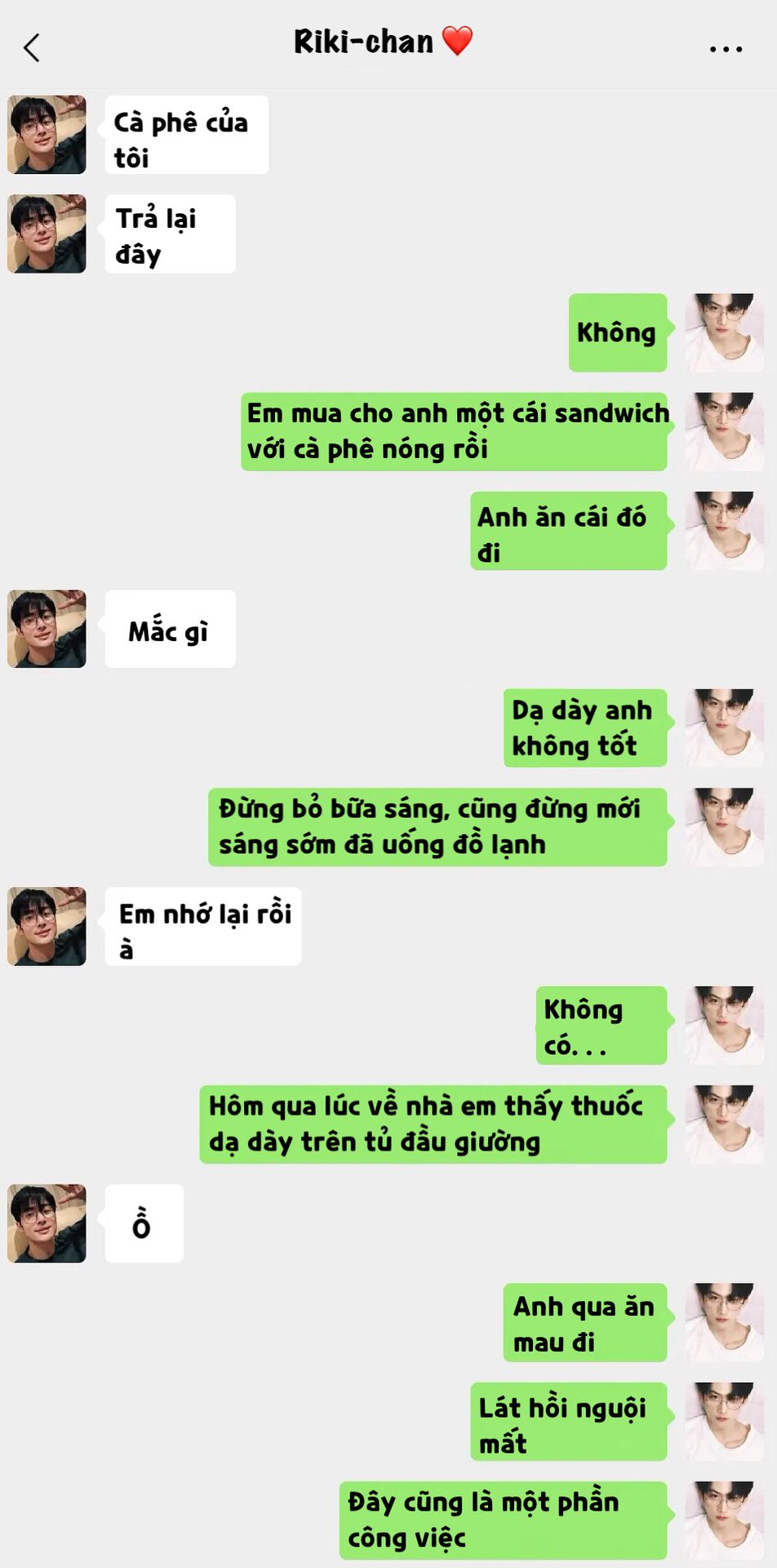Open your avatar next to "Không" message

coord(724,332)
